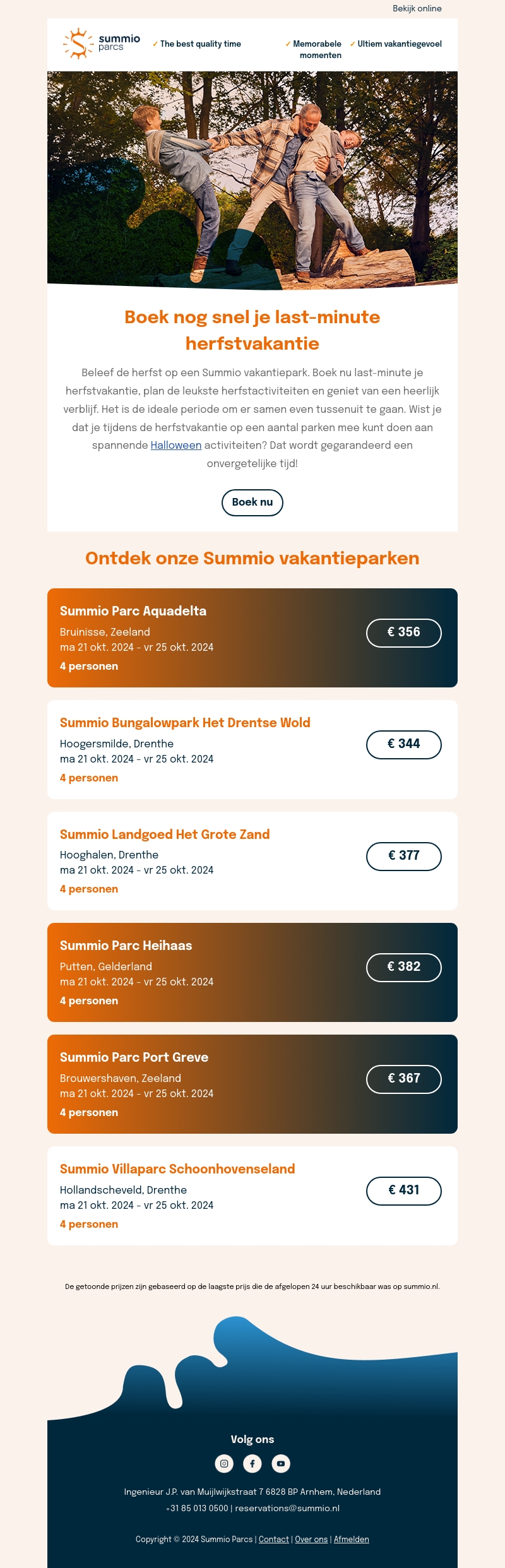Go to the Over ons link
The height and width of the screenshot is (1568, 505).
(x=311, y=1540)
